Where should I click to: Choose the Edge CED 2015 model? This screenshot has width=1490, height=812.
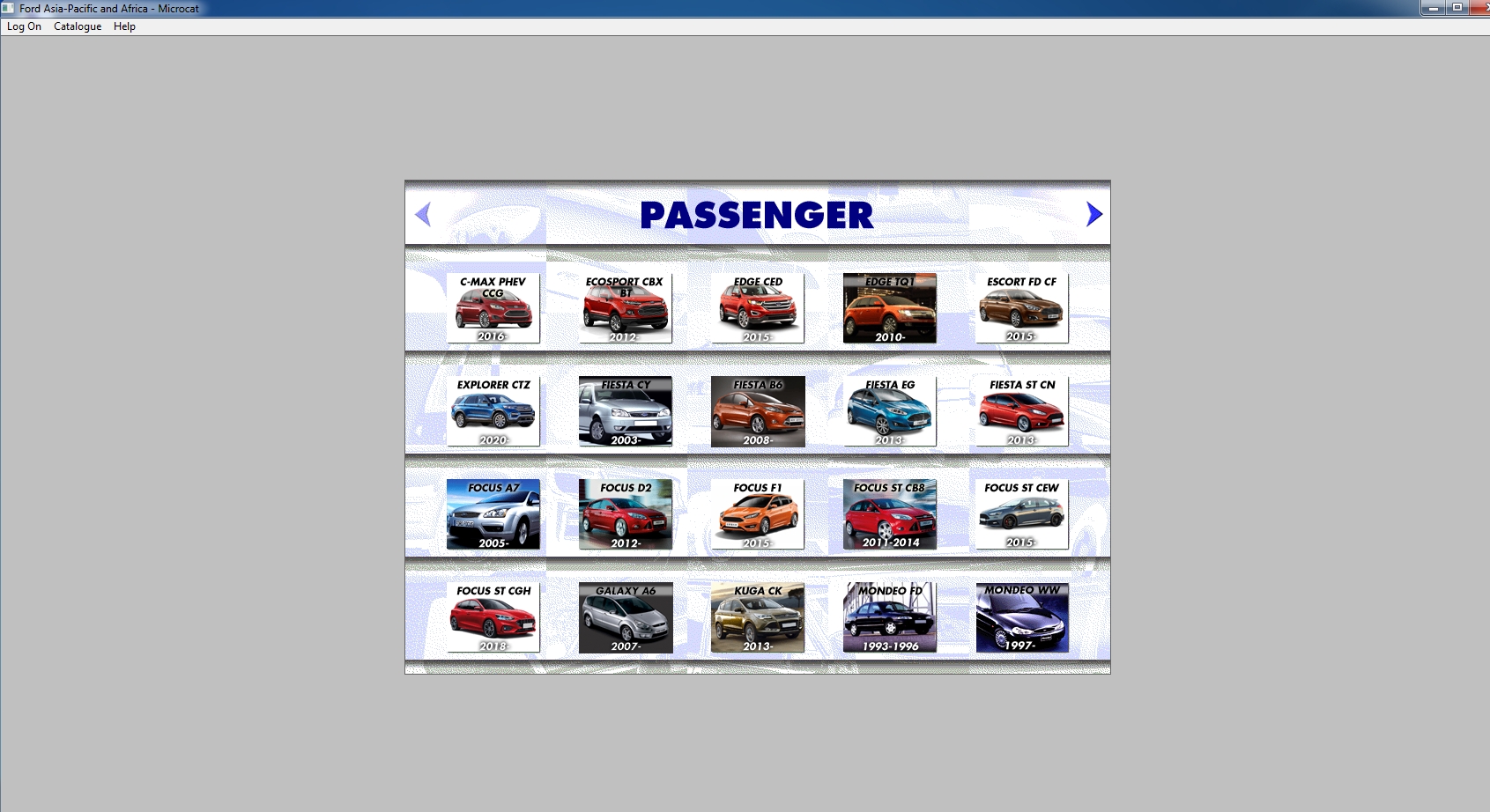pos(758,308)
